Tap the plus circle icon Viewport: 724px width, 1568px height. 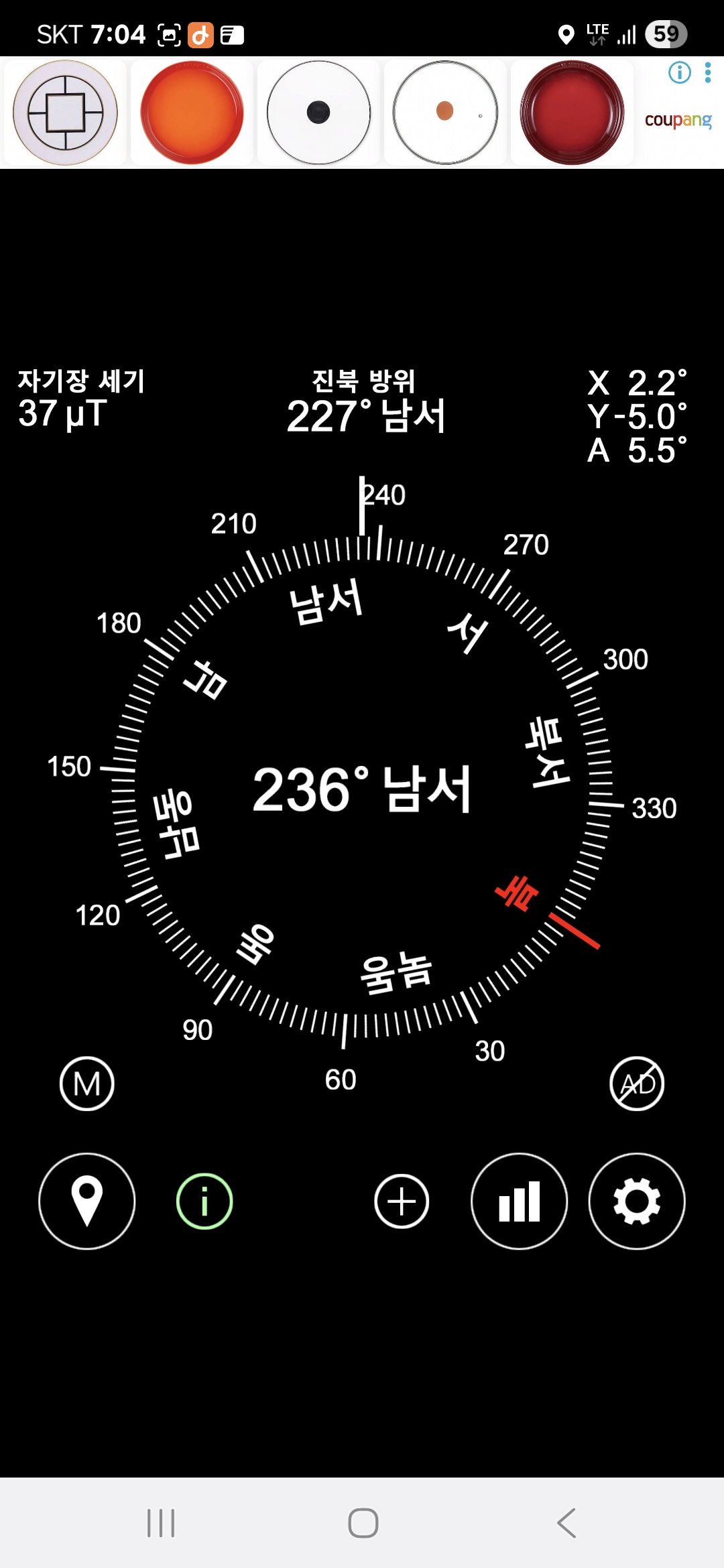[402, 1201]
